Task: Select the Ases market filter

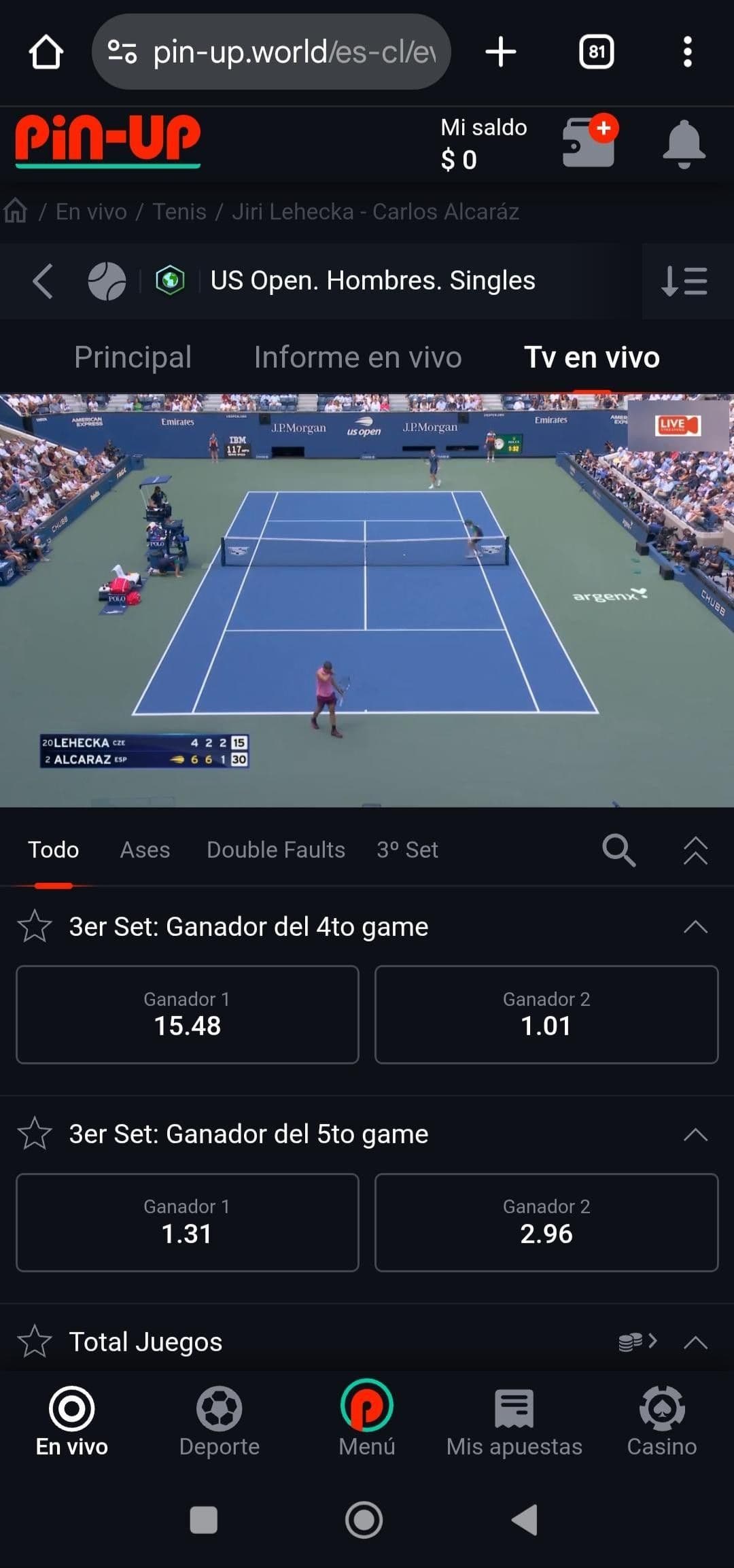Action: tap(145, 850)
